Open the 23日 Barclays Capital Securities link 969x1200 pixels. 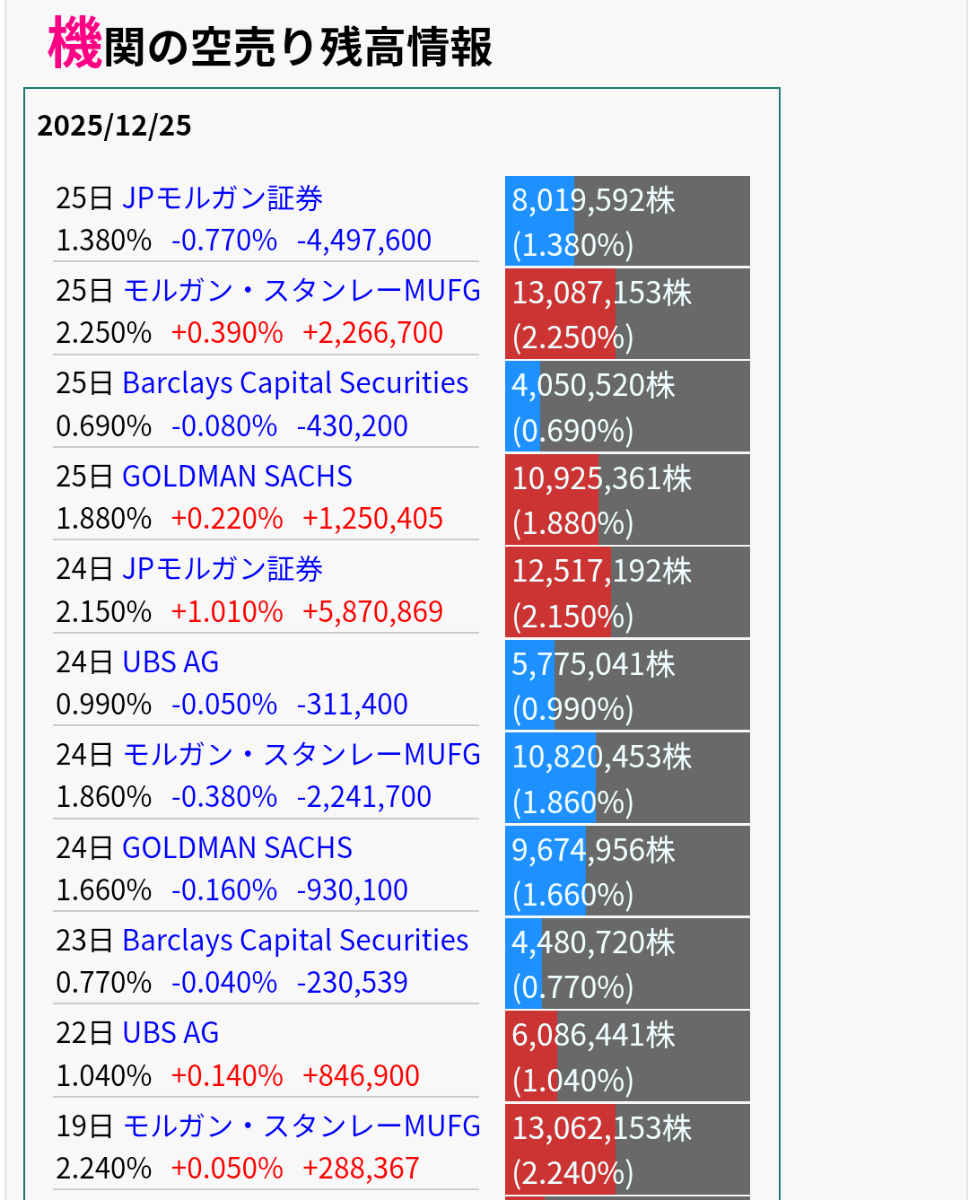pyautogui.click(x=295, y=941)
